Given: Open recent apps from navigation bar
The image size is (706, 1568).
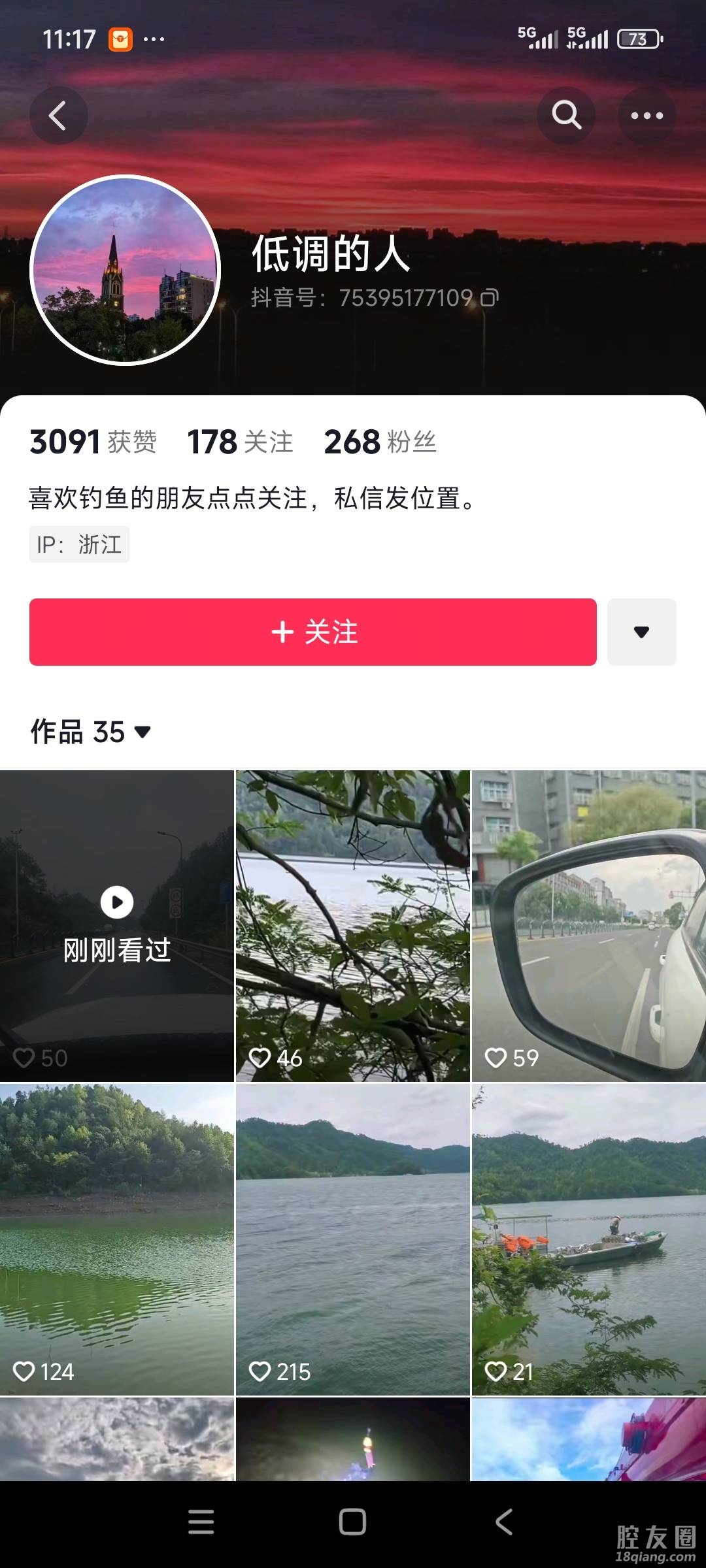Looking at the screenshot, I should tap(201, 1522).
